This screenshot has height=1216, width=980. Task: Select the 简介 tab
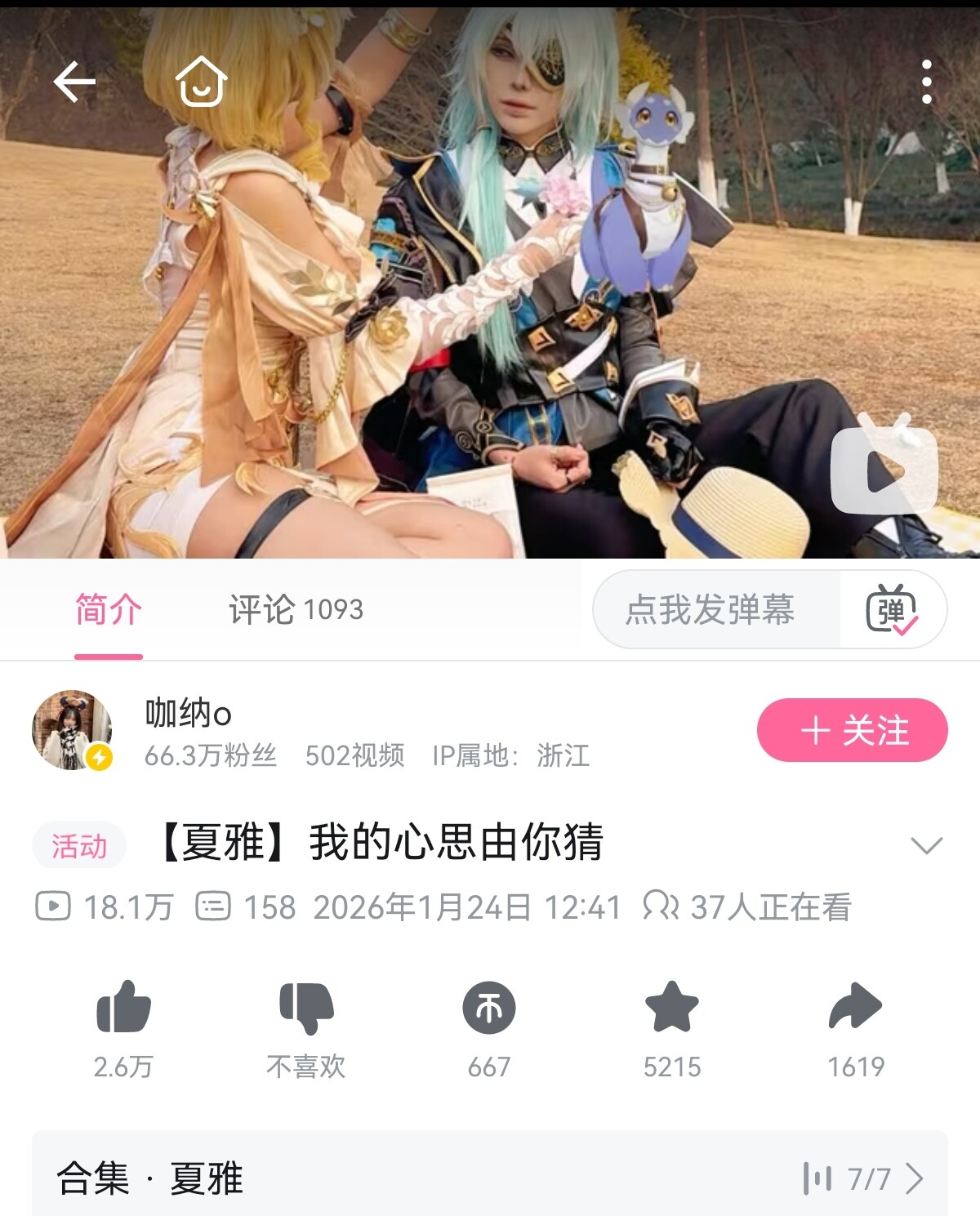coord(109,609)
